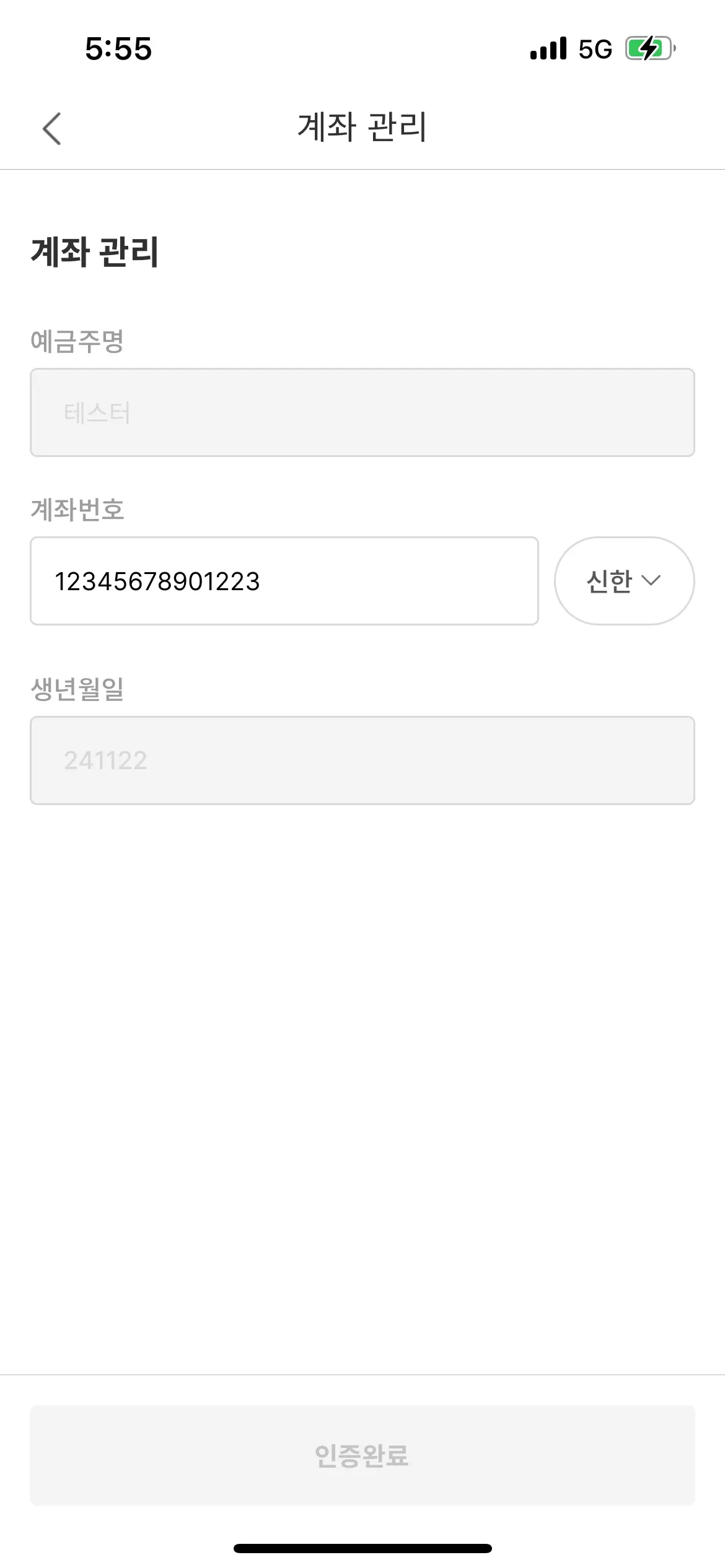The width and height of the screenshot is (725, 1568).
Task: Go back from 계좌 관리 screen
Action: [x=52, y=129]
